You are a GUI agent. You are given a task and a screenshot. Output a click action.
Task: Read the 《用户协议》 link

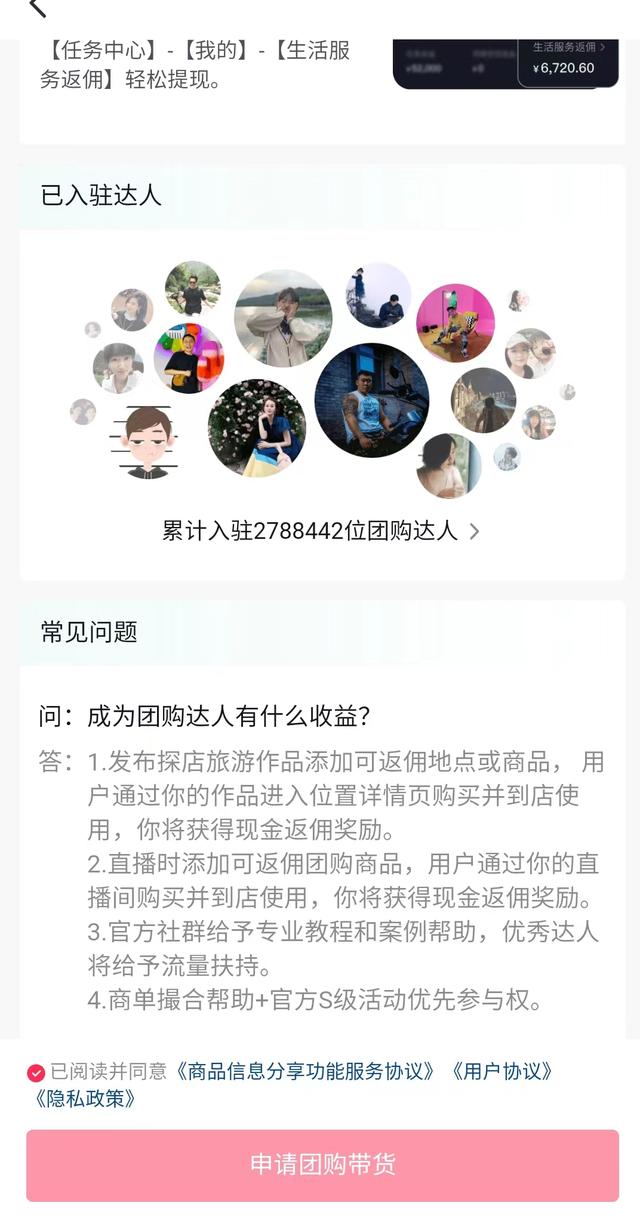(501, 1072)
